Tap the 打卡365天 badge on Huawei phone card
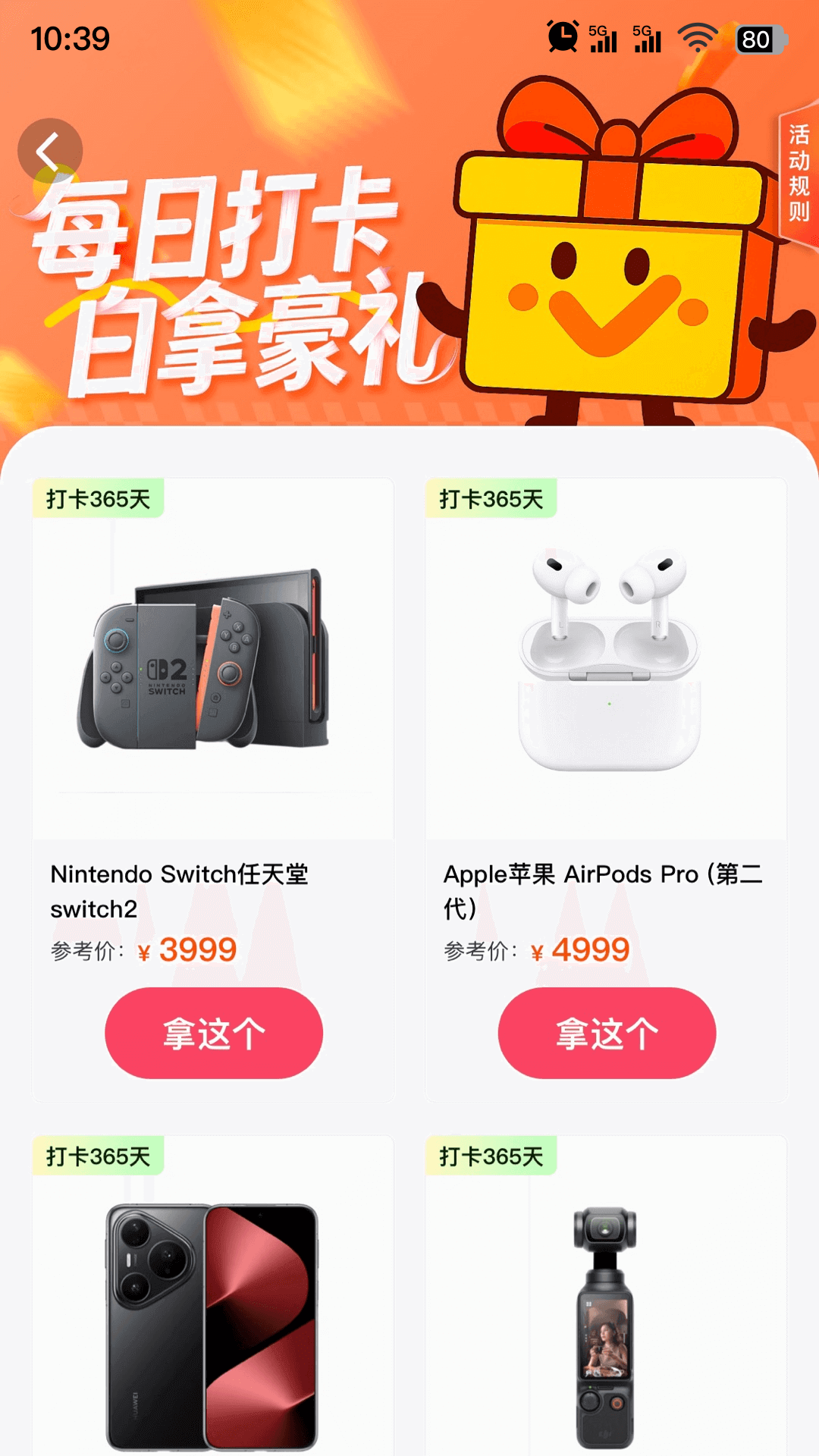The image size is (819, 1456). [97, 1154]
